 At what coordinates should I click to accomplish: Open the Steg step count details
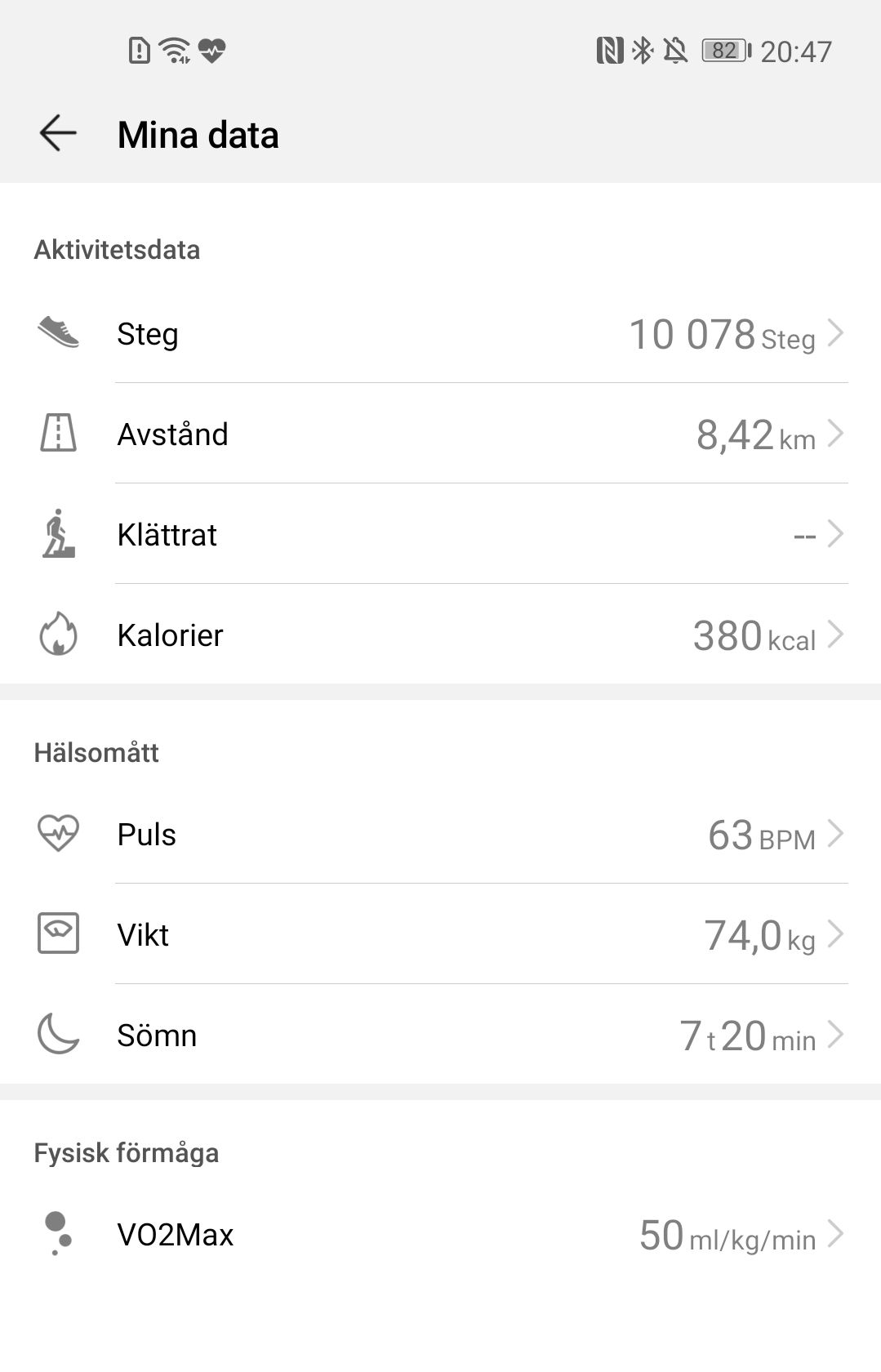click(441, 334)
